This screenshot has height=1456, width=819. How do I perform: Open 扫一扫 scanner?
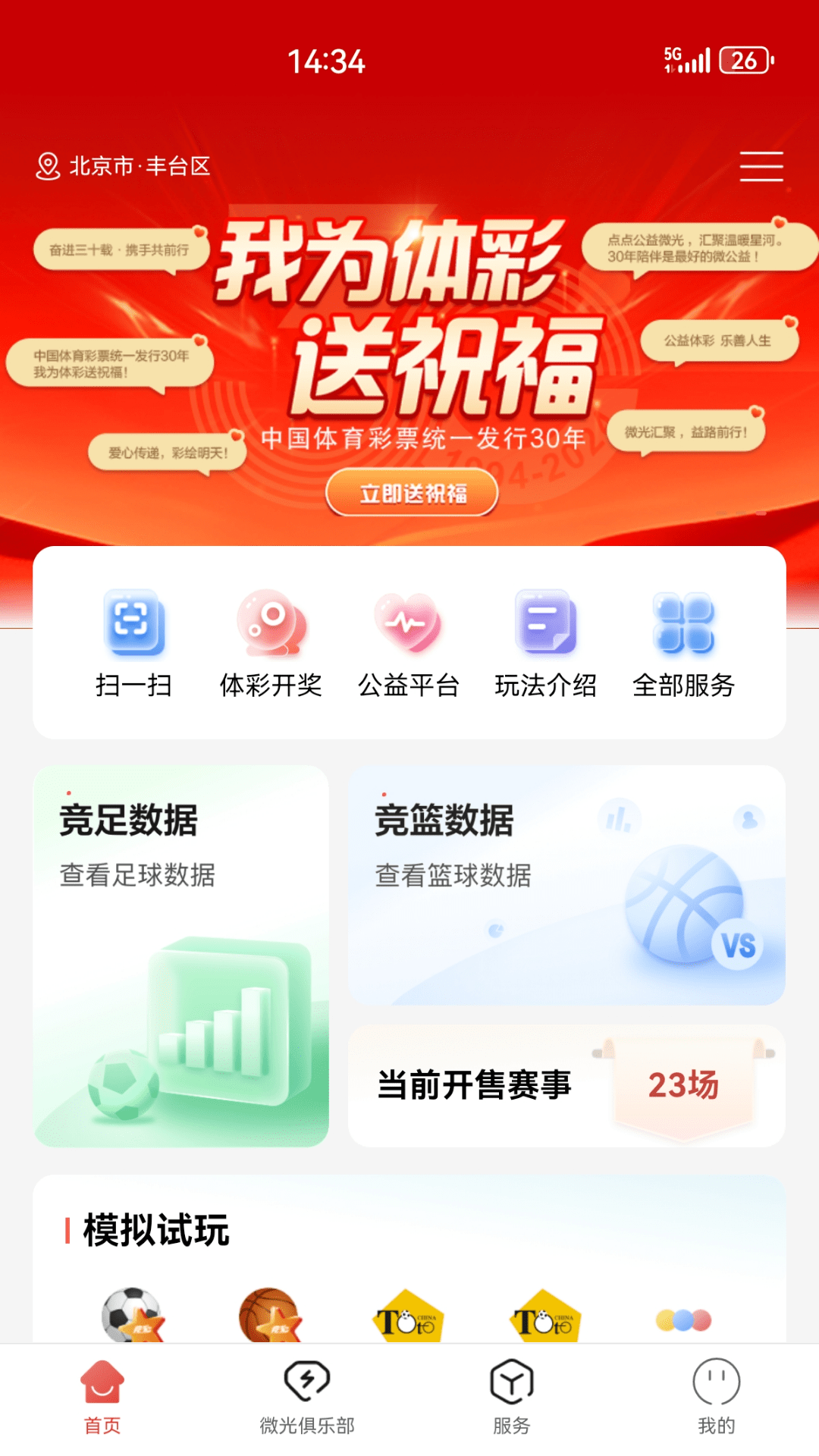tap(133, 643)
